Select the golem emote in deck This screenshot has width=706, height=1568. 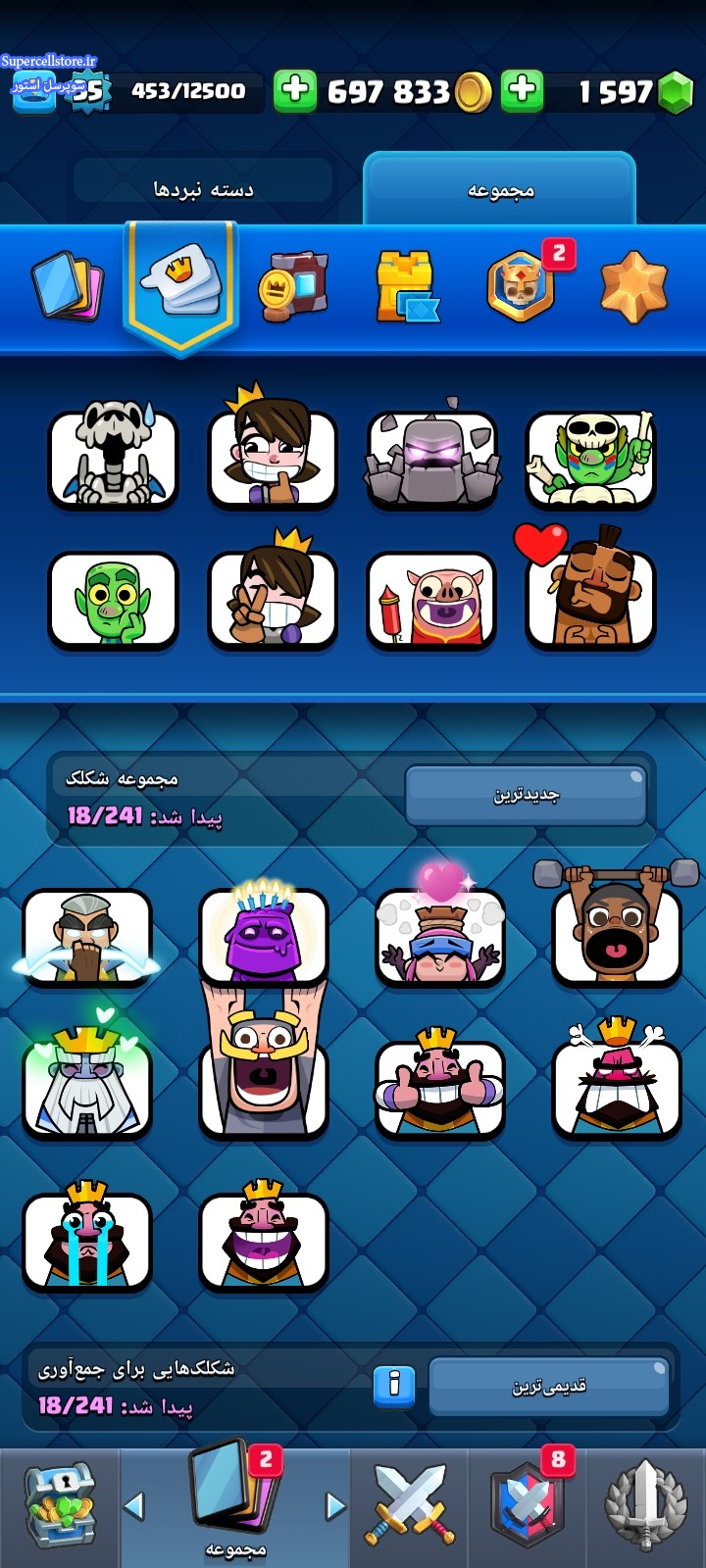click(431, 458)
